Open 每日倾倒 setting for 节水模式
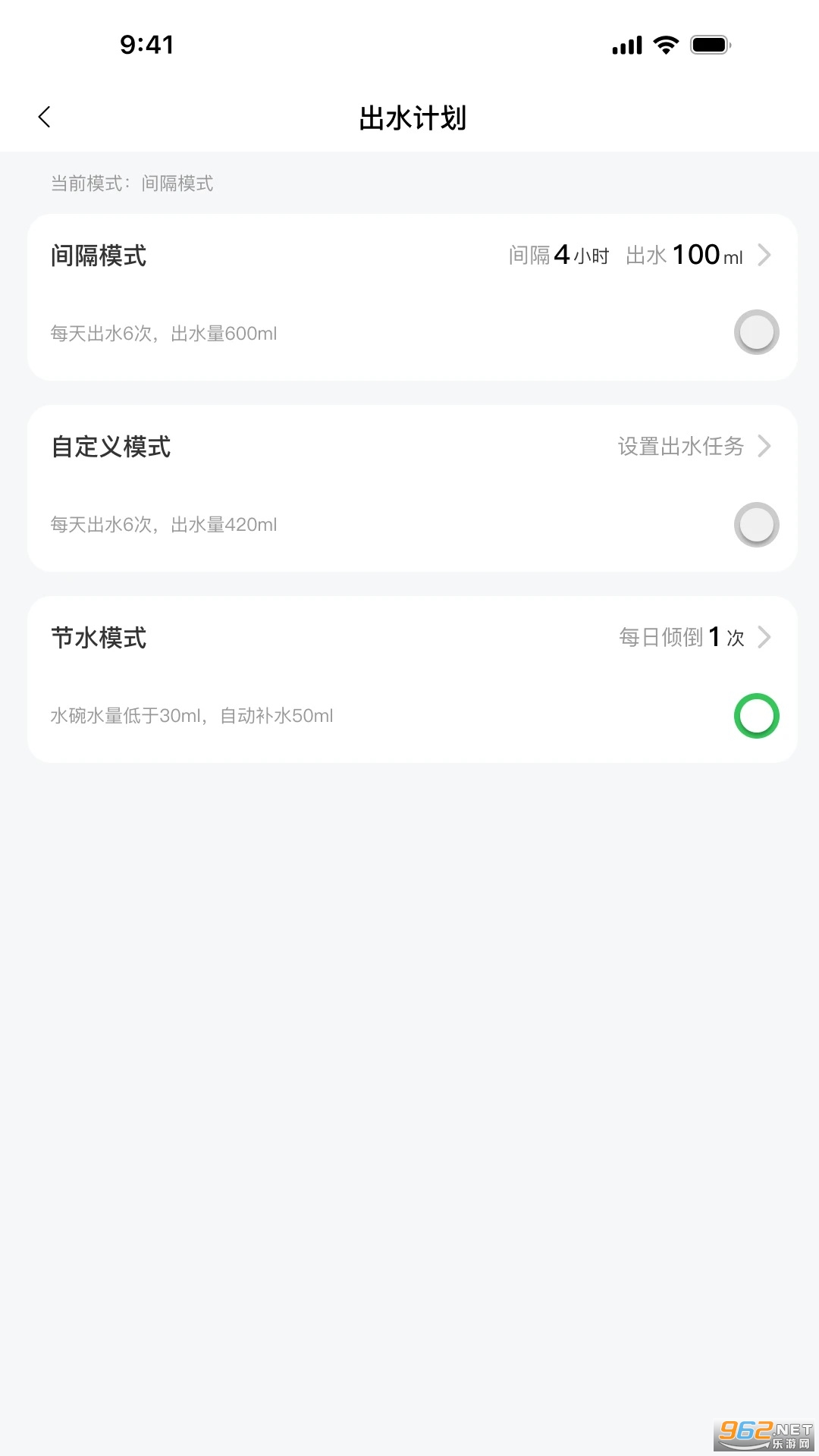 (694, 637)
